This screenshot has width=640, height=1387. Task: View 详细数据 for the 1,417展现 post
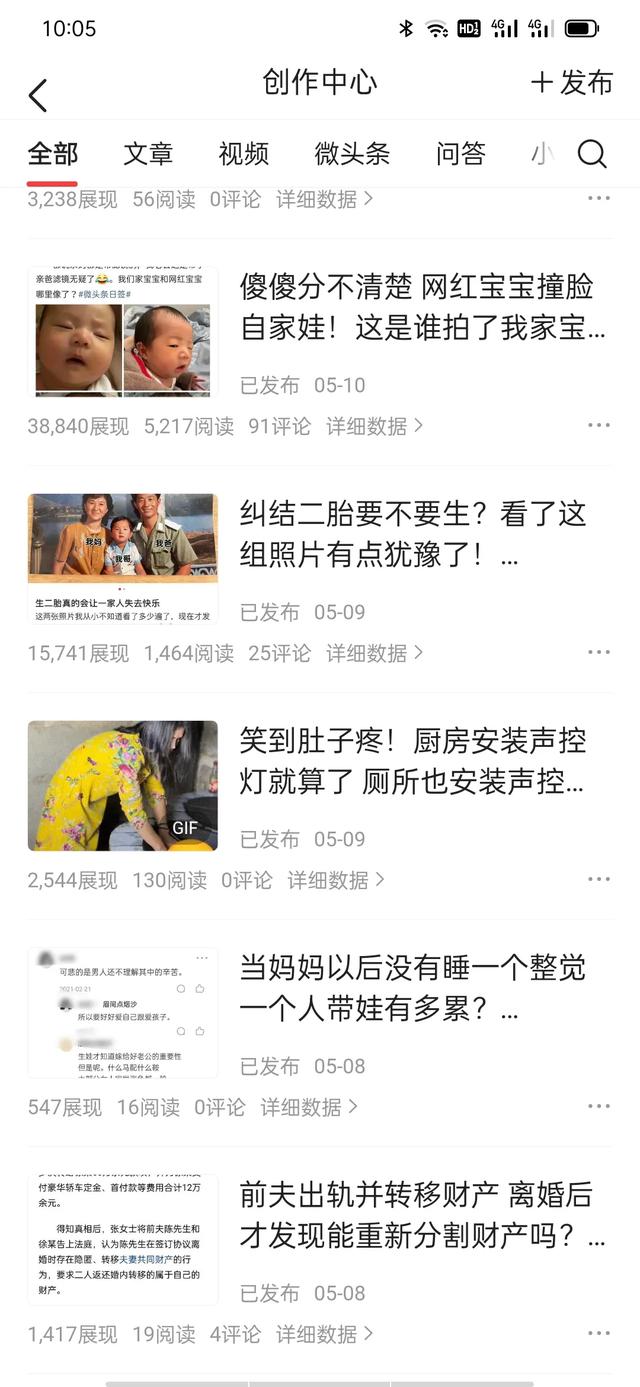coord(324,1334)
